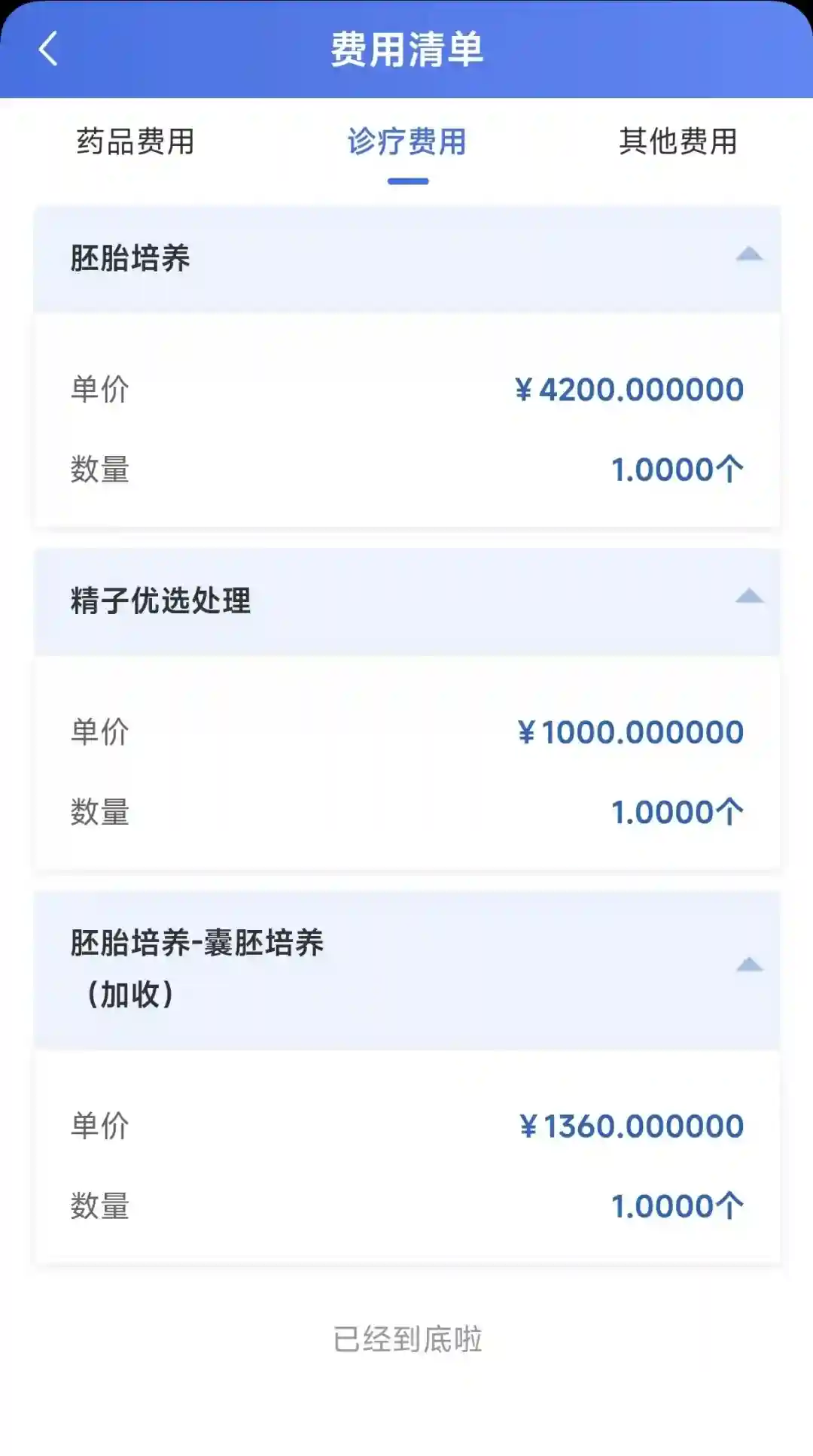Collapse the 精子优选处理 section
Screen dimensions: 813x1456
[749, 597]
